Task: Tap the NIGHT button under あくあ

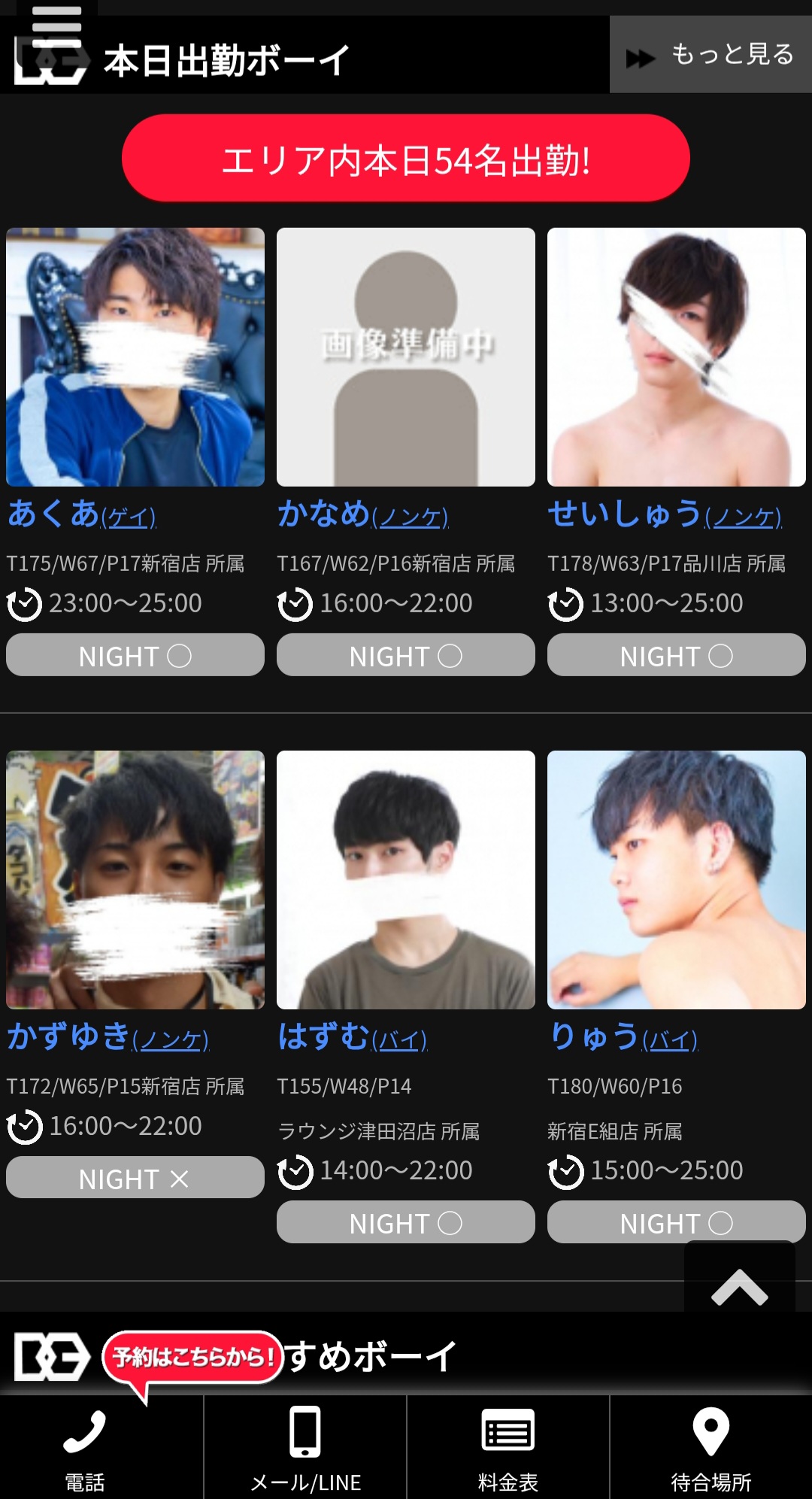Action: point(135,655)
